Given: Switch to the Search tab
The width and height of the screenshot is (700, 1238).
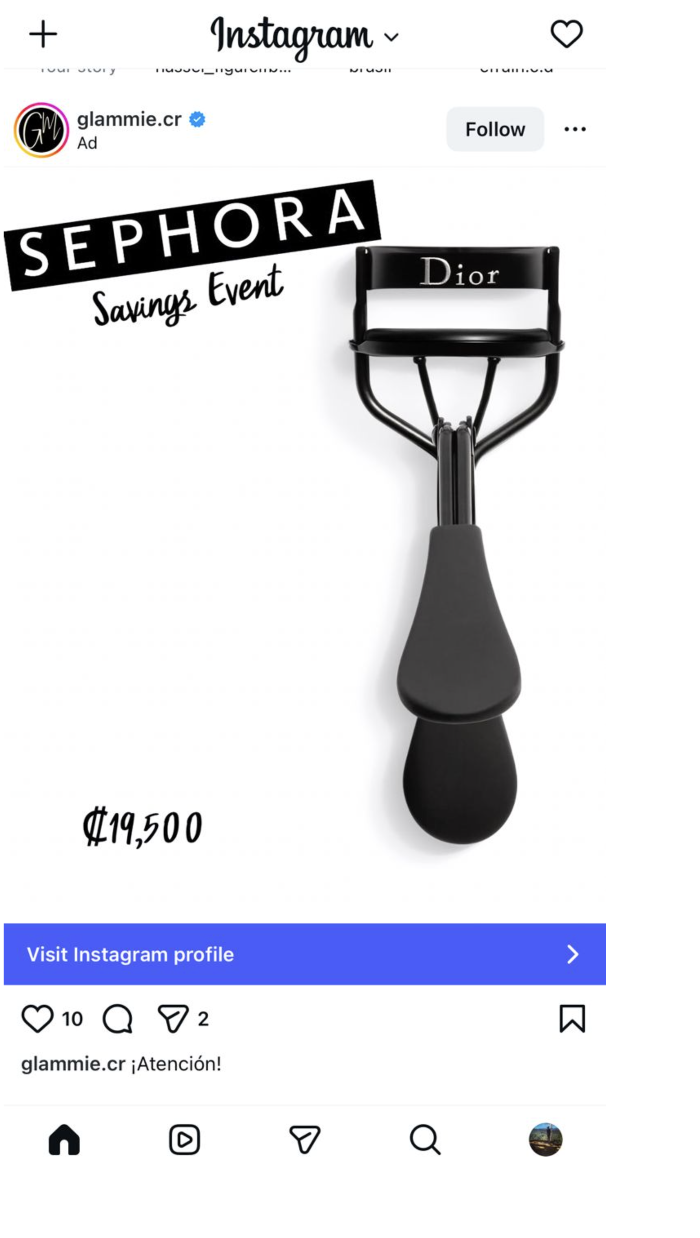Looking at the screenshot, I should tap(425, 1140).
